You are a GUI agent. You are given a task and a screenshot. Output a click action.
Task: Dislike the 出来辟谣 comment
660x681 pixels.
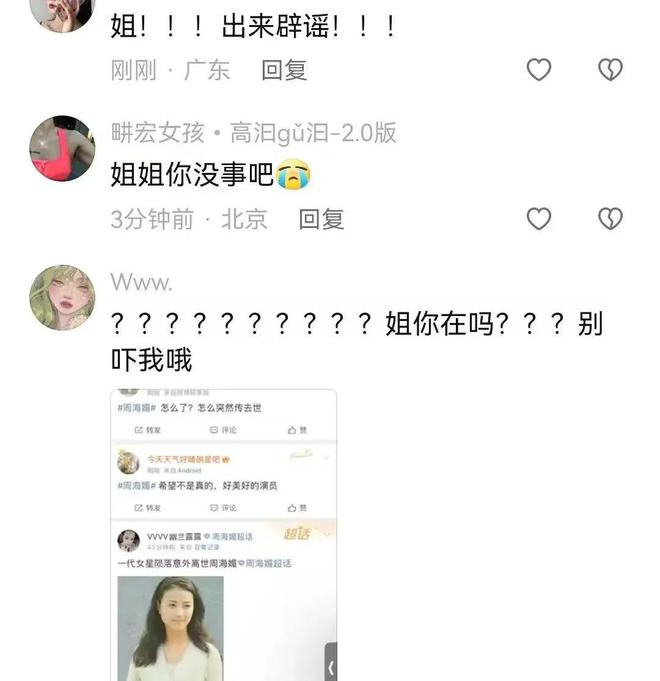click(610, 69)
